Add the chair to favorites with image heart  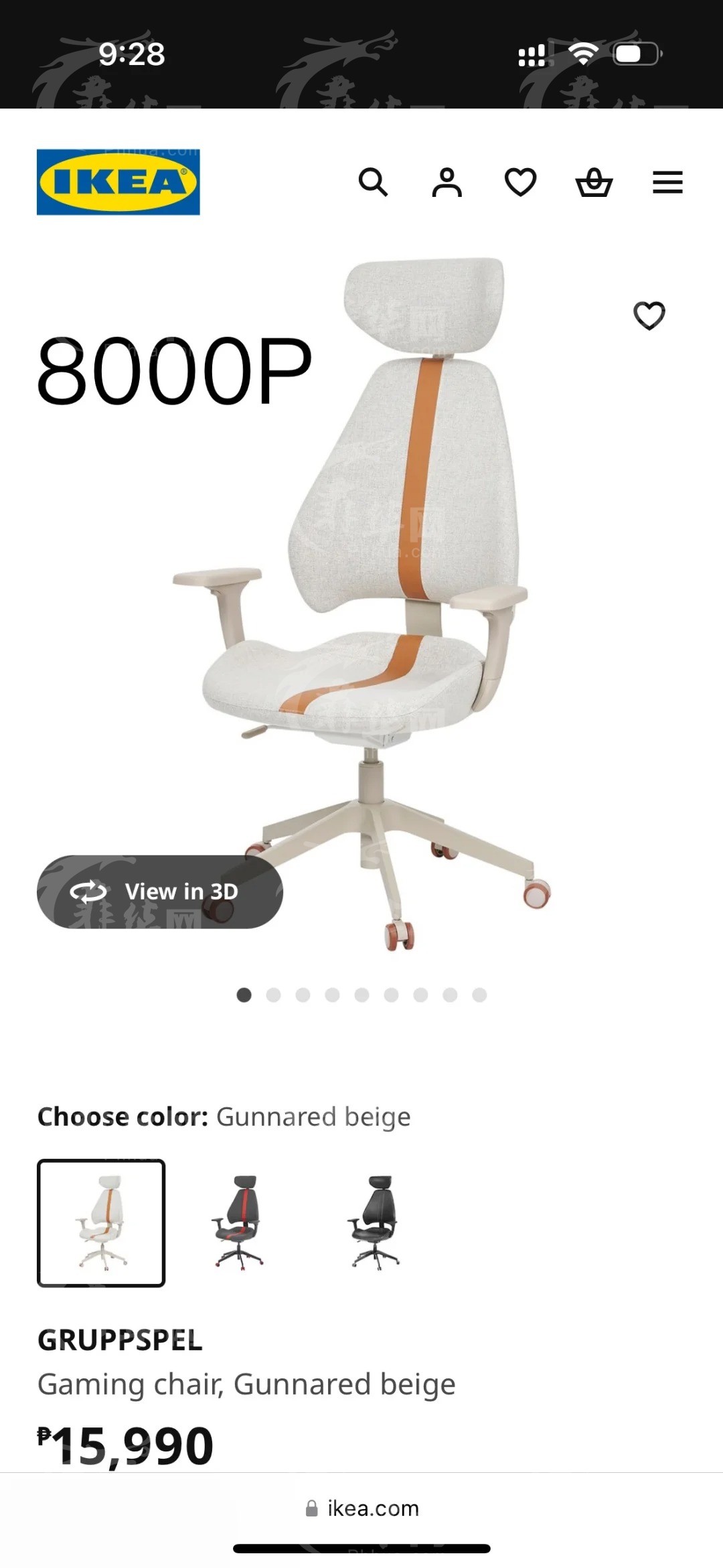649,315
